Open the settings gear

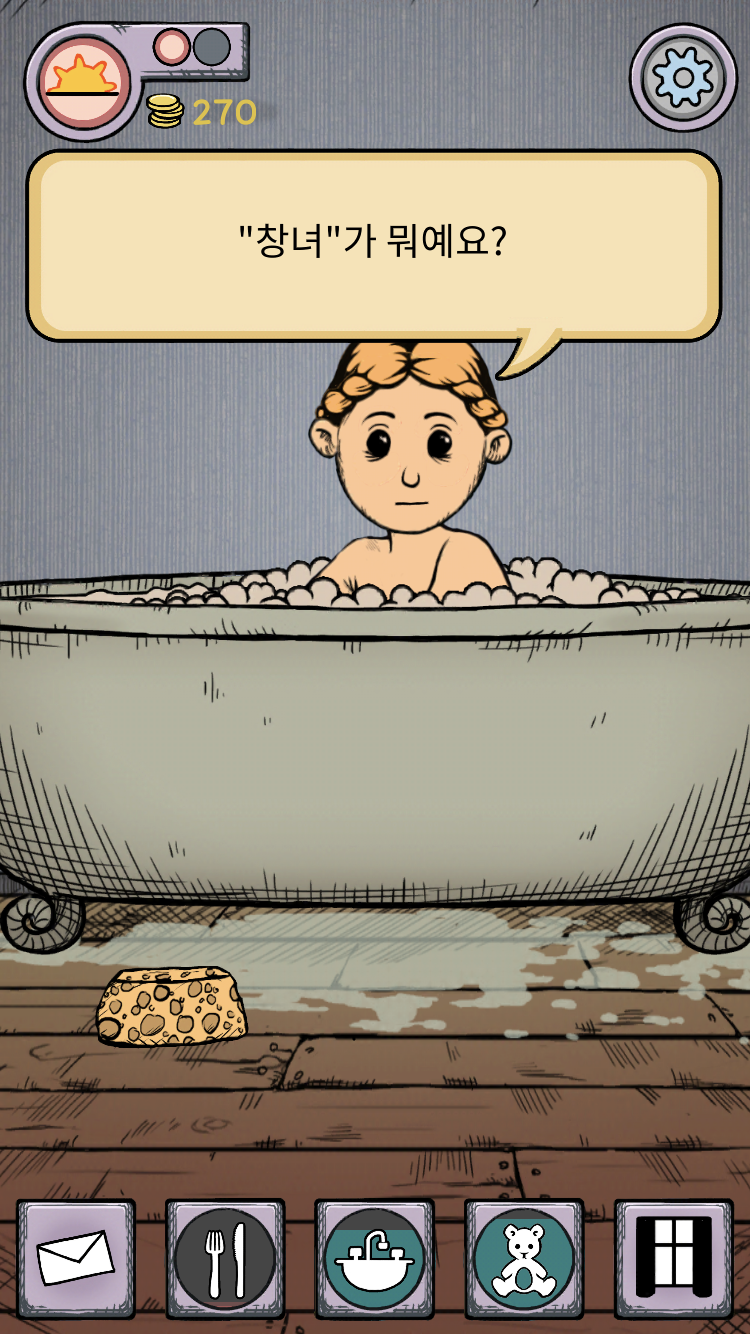tap(684, 77)
